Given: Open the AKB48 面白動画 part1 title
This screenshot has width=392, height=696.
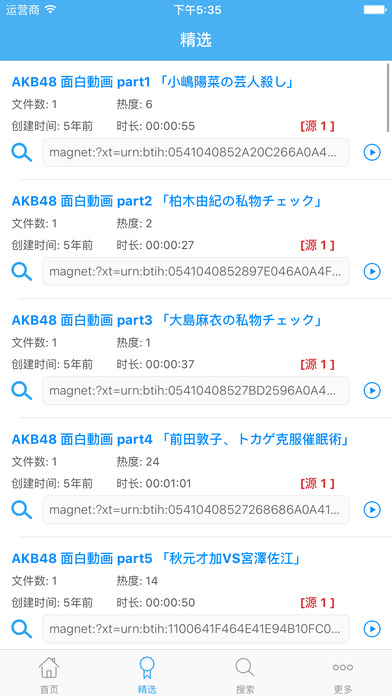Looking at the screenshot, I should pyautogui.click(x=153, y=82).
